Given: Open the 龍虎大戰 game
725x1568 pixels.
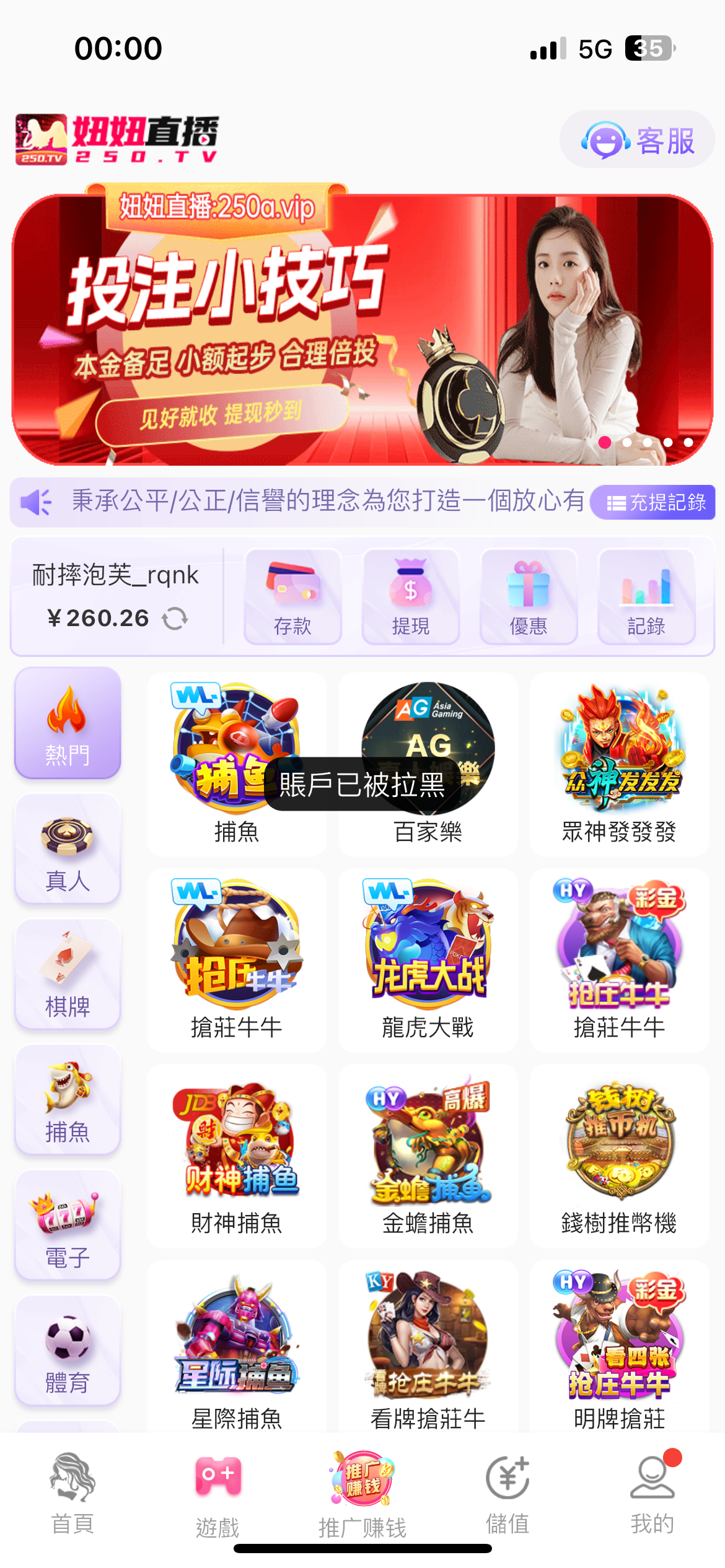Looking at the screenshot, I should coord(428,960).
